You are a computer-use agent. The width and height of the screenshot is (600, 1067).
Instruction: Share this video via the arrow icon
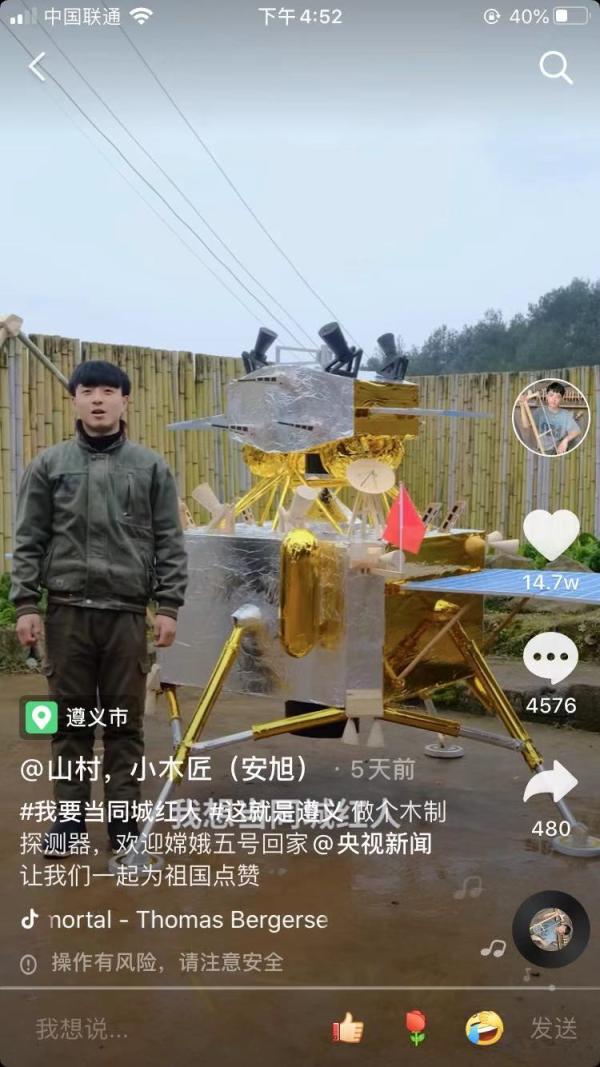(x=551, y=782)
